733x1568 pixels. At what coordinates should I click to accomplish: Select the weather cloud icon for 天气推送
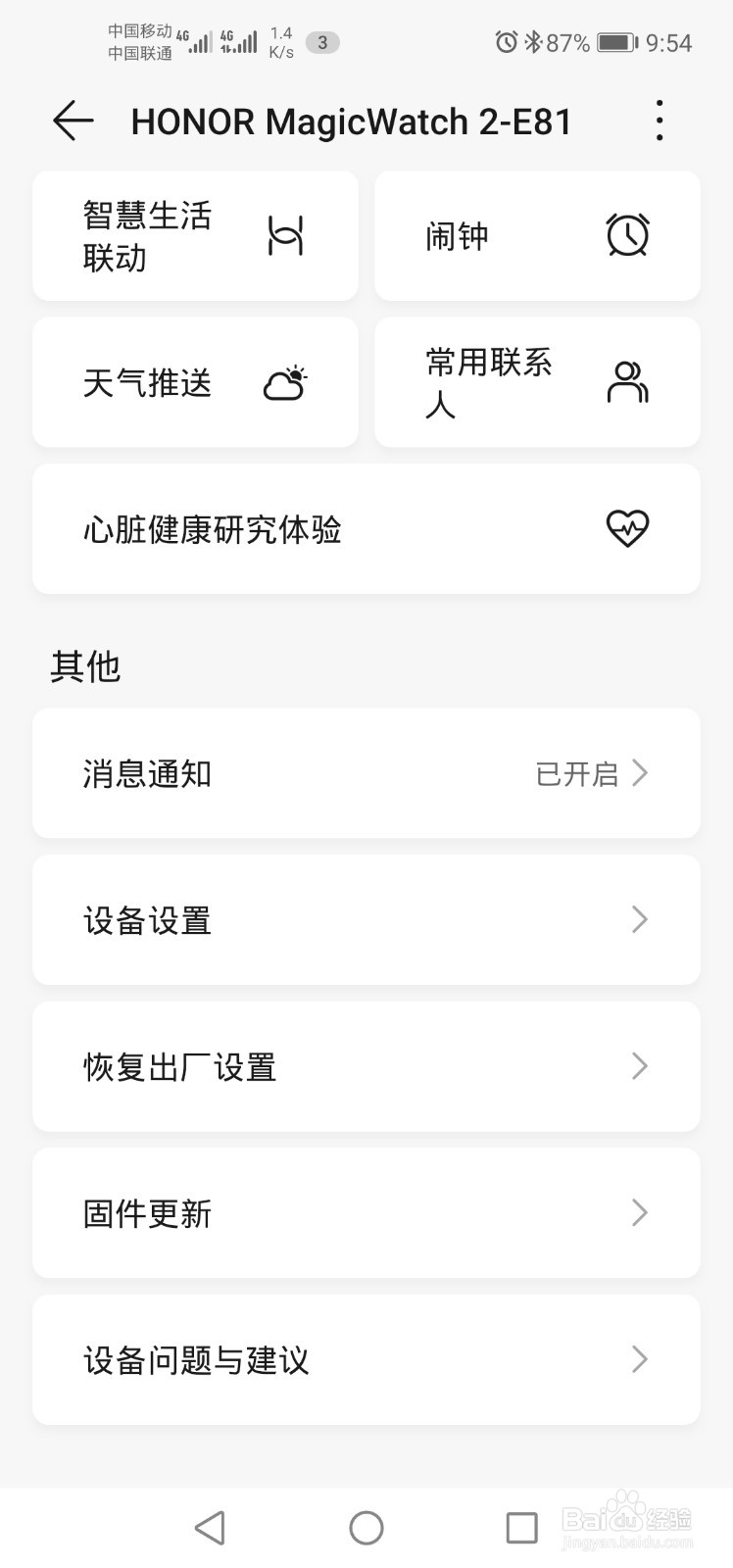pos(286,383)
